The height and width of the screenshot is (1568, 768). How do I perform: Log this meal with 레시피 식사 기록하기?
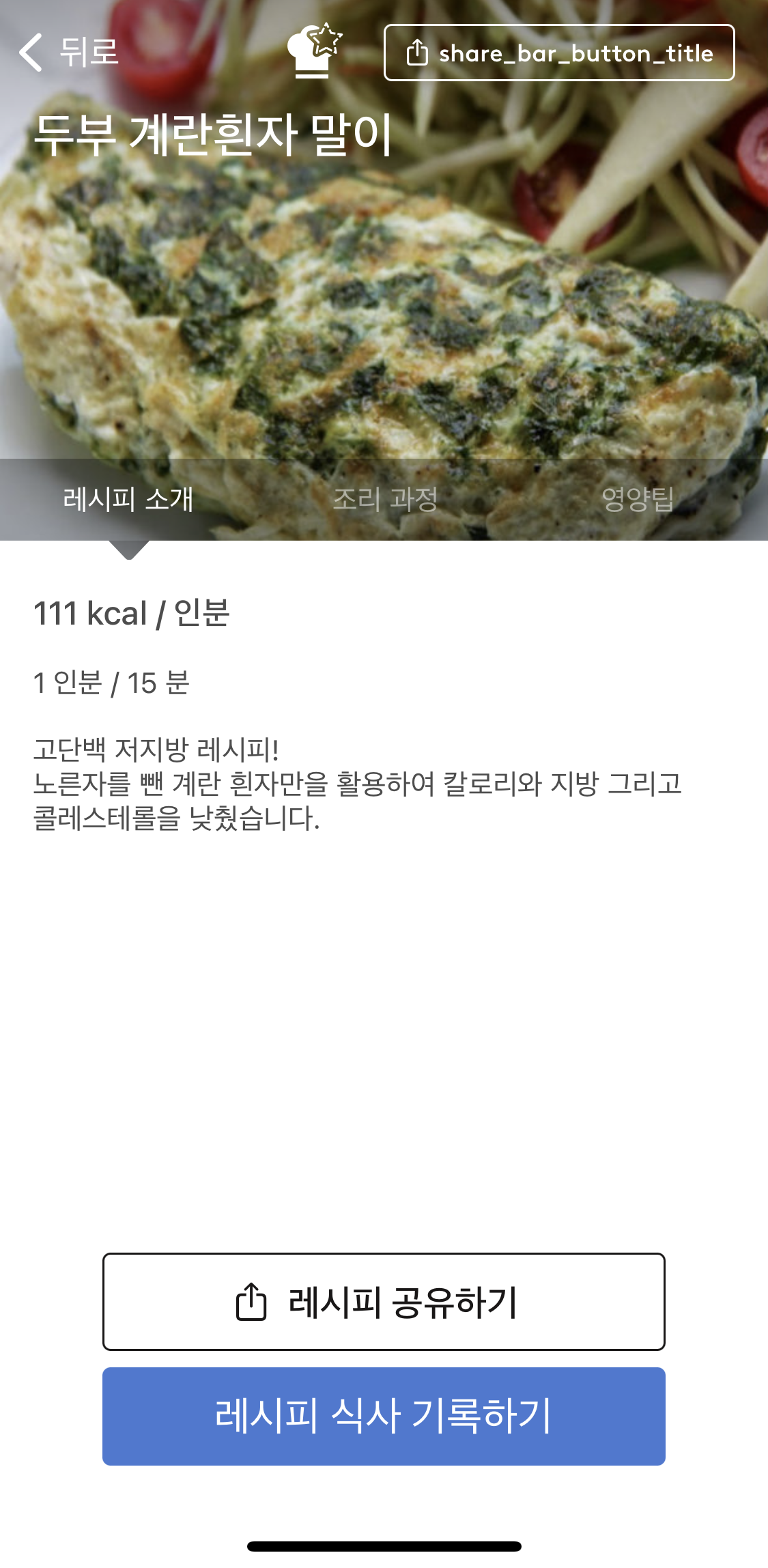[x=384, y=1416]
